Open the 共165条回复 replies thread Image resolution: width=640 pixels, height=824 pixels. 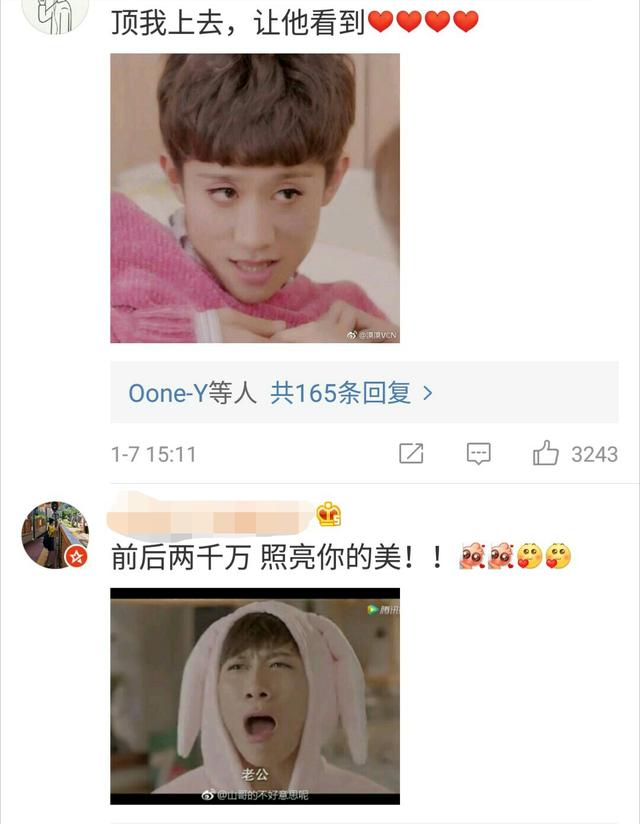coord(350,393)
